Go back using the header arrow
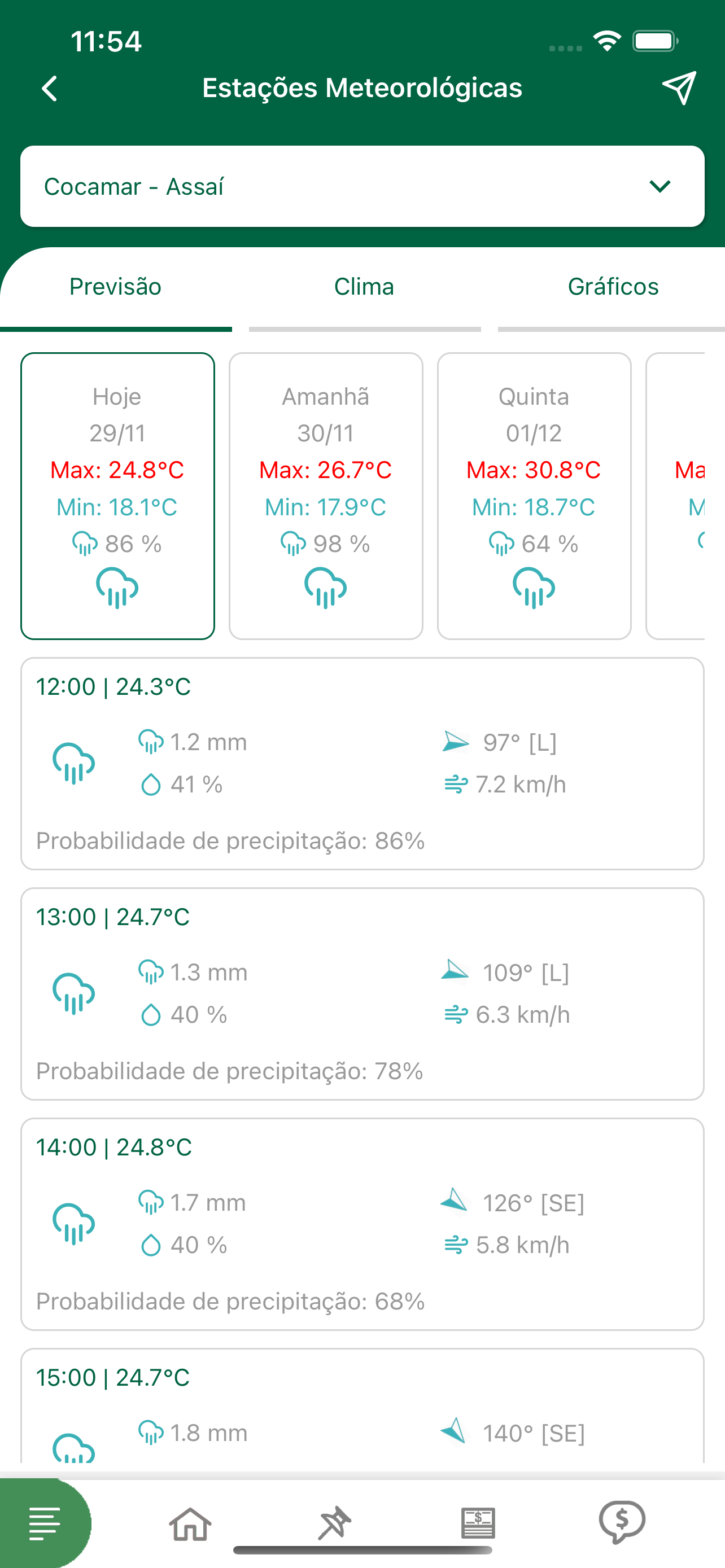Image resolution: width=725 pixels, height=1568 pixels. (49, 88)
